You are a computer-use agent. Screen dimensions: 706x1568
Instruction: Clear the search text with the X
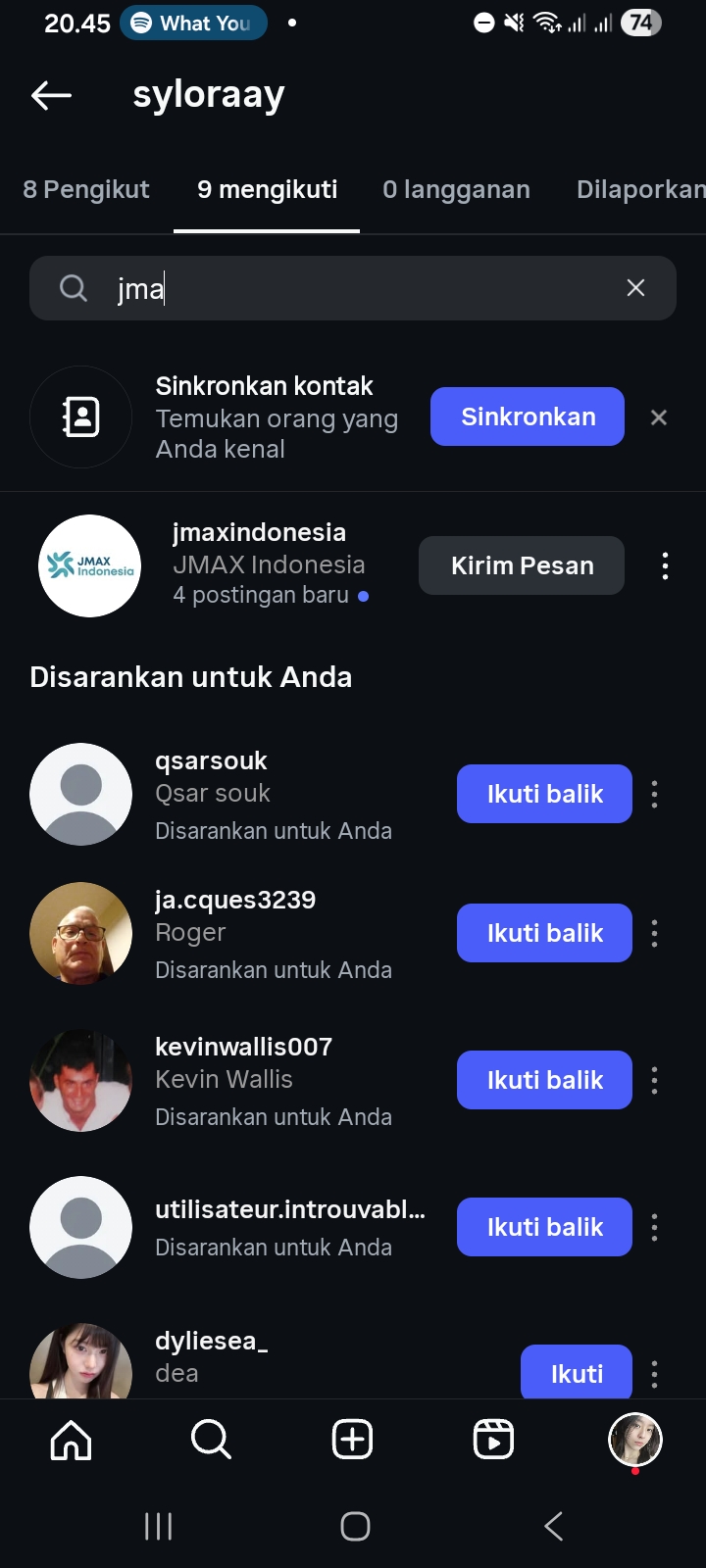635,288
